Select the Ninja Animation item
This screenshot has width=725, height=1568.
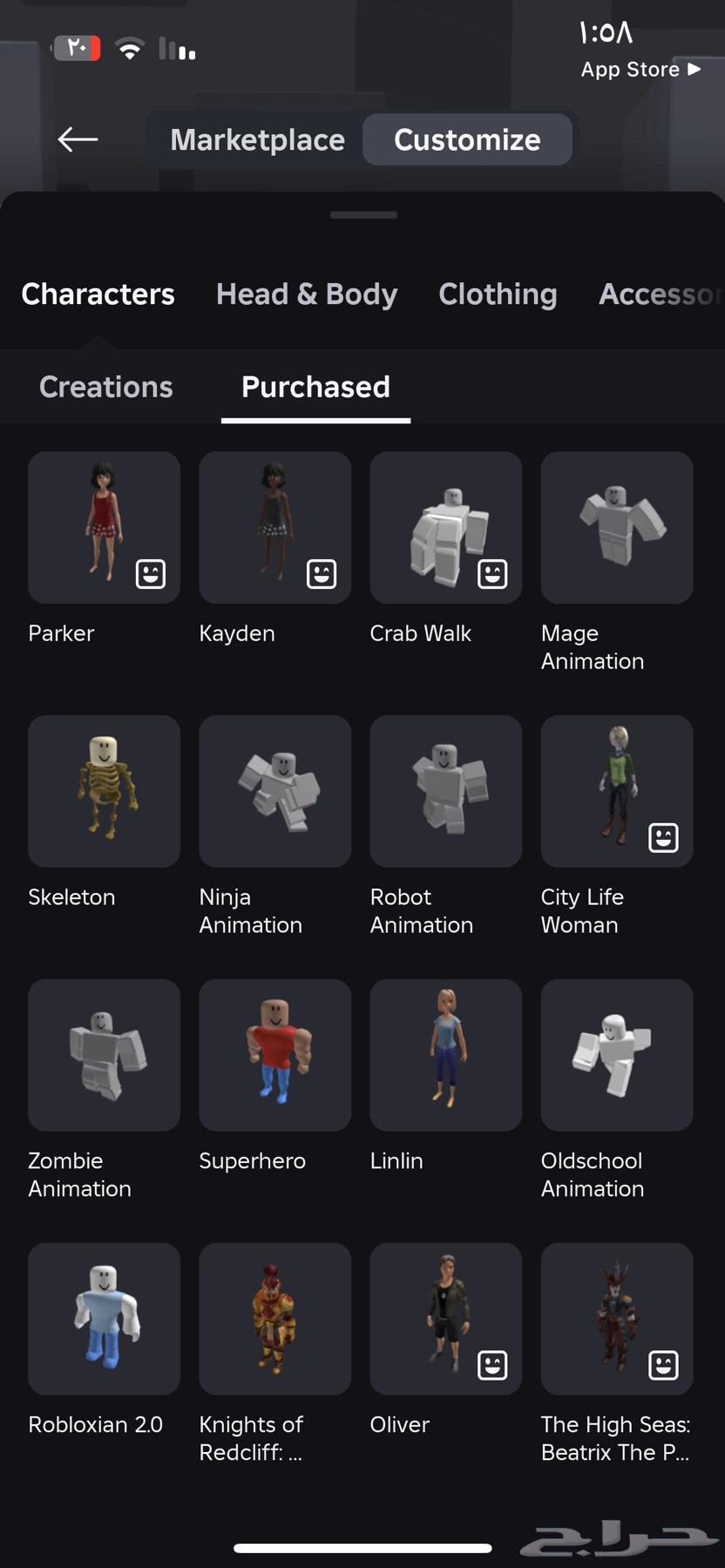coord(274,791)
